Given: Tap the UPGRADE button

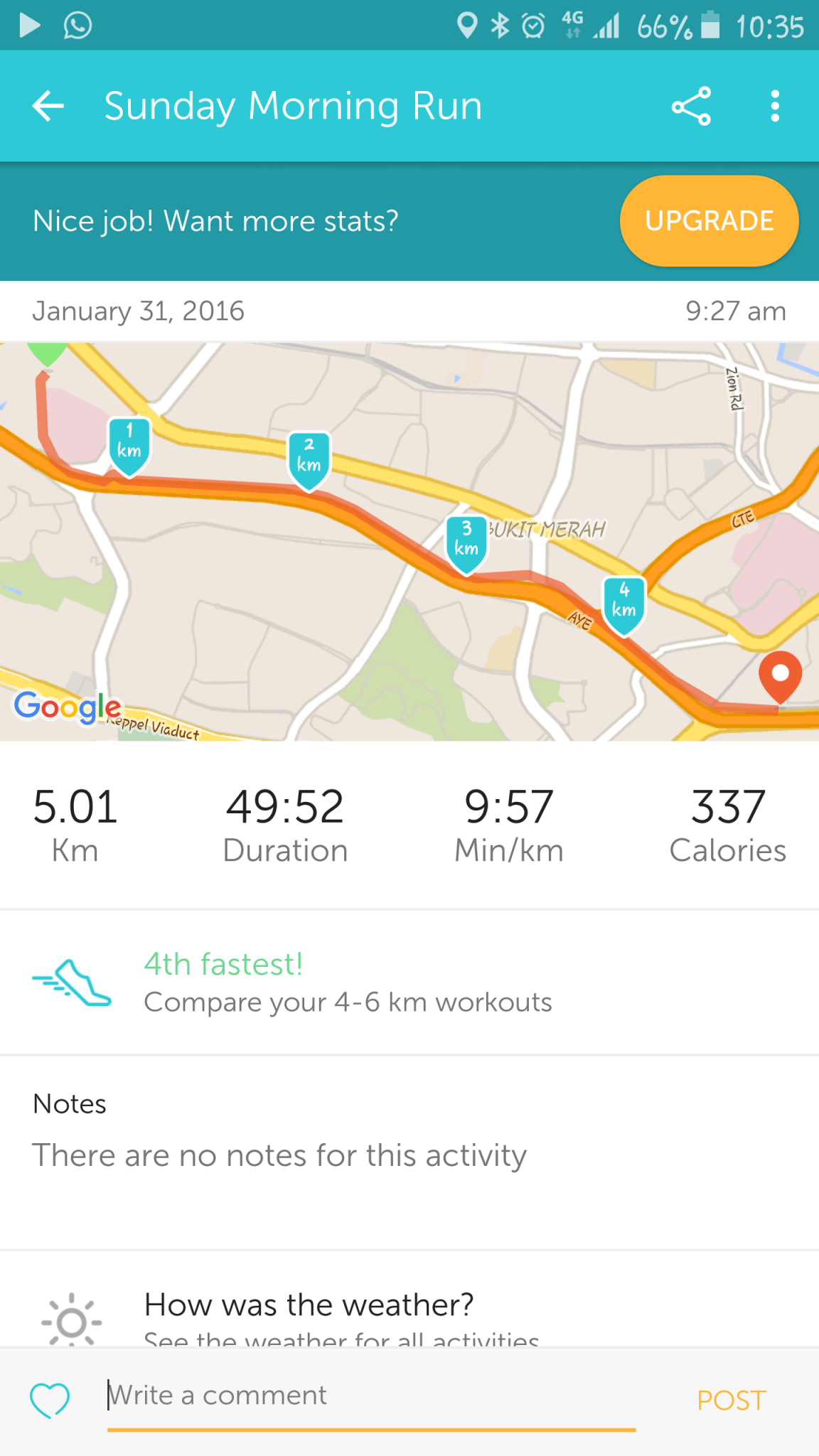Looking at the screenshot, I should point(709,221).
